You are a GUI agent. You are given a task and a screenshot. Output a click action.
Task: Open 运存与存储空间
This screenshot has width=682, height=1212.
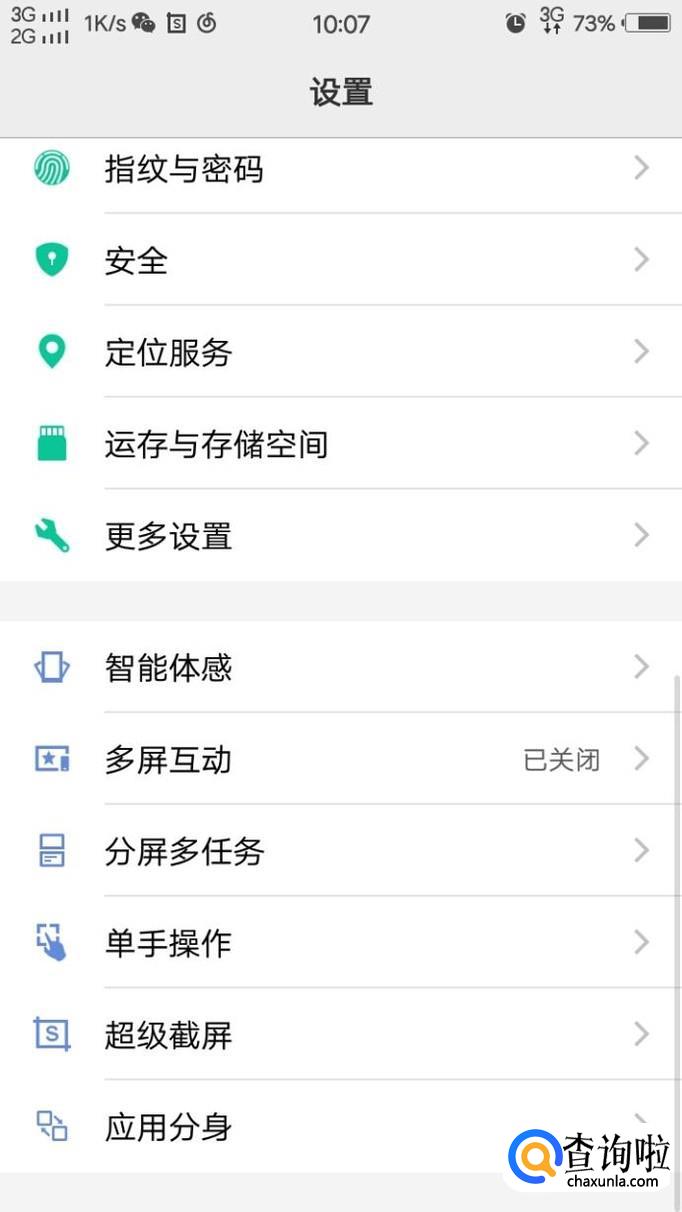pos(340,444)
